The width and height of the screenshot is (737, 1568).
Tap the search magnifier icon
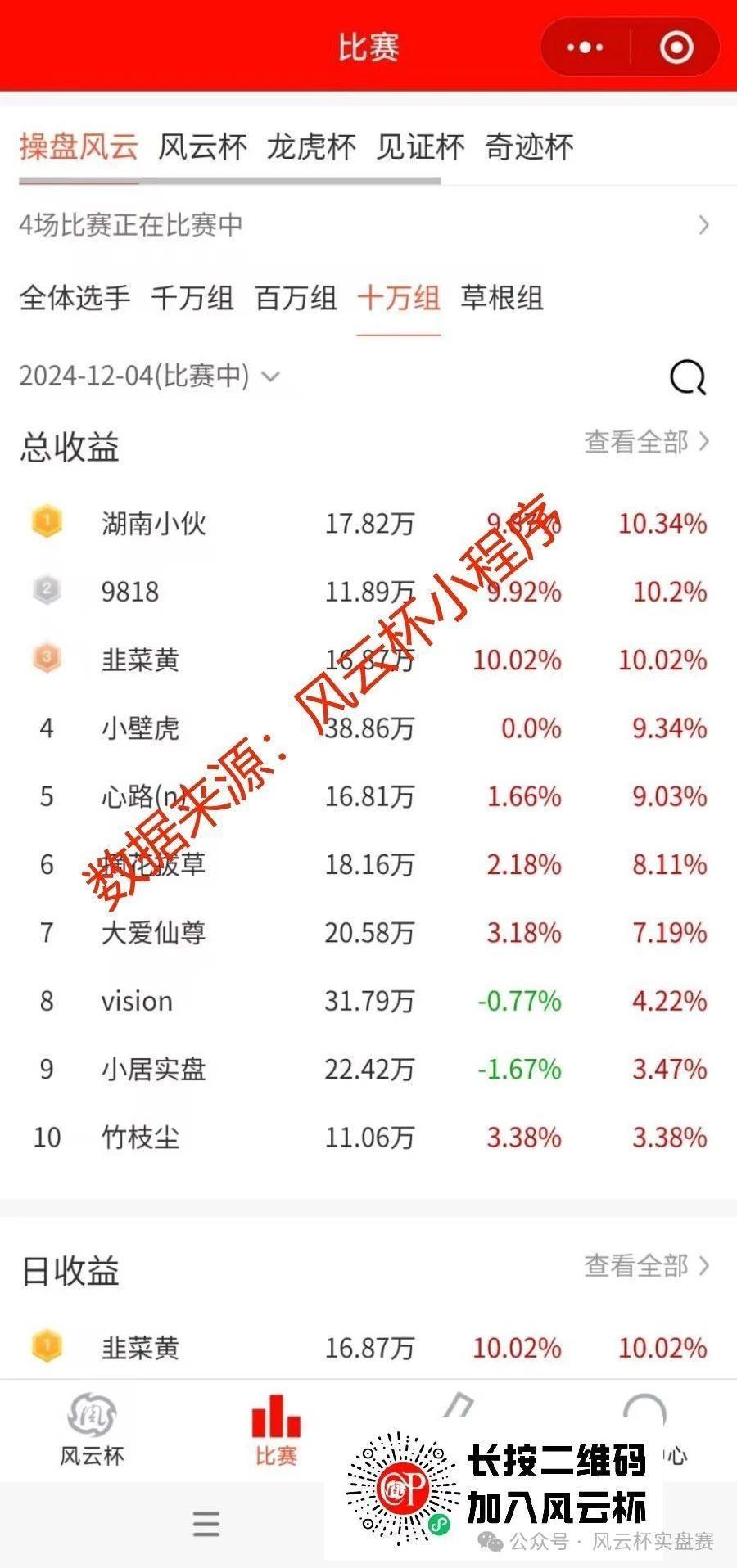pyautogui.click(x=687, y=377)
